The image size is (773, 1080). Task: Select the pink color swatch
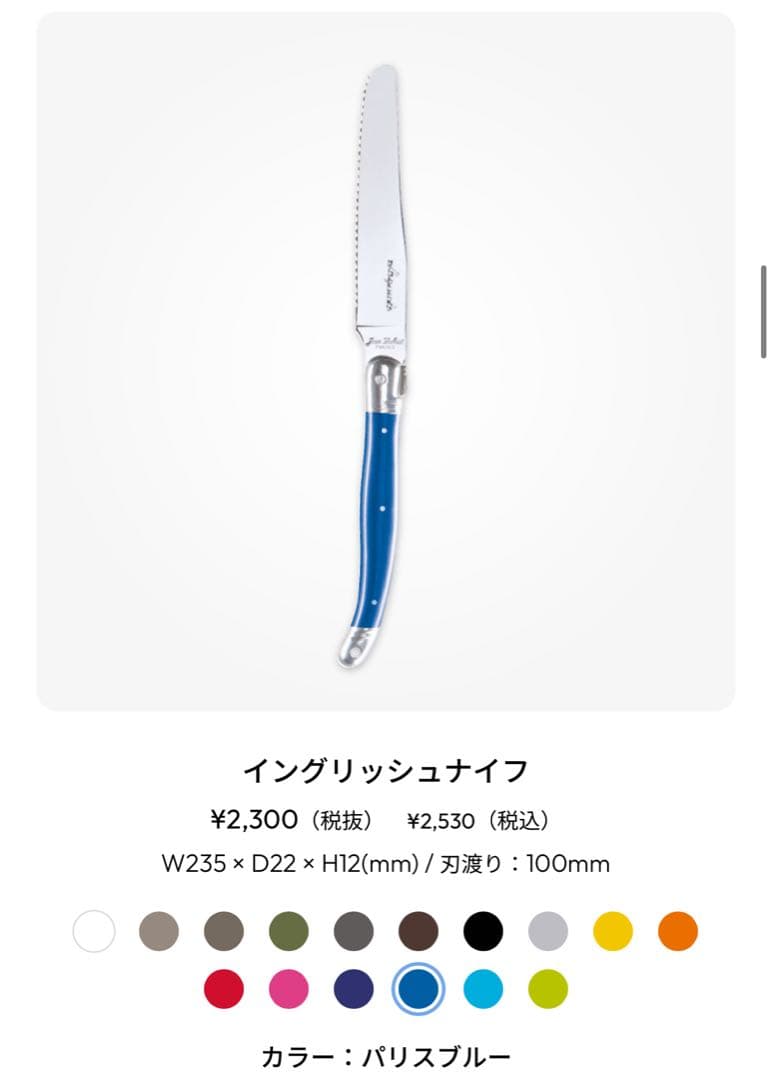click(x=289, y=989)
